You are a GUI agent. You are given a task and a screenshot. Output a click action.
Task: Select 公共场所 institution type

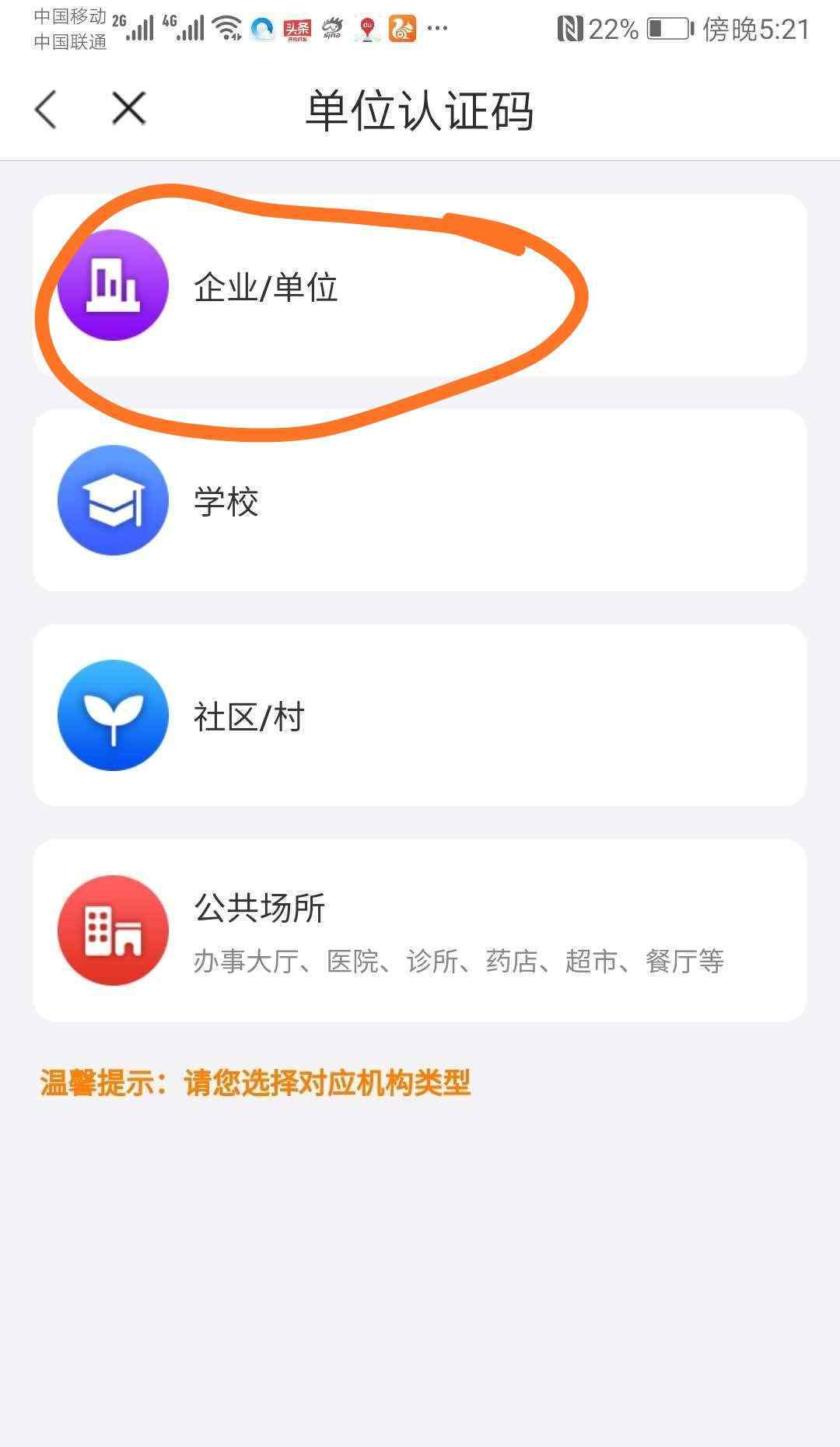pyautogui.click(x=420, y=930)
